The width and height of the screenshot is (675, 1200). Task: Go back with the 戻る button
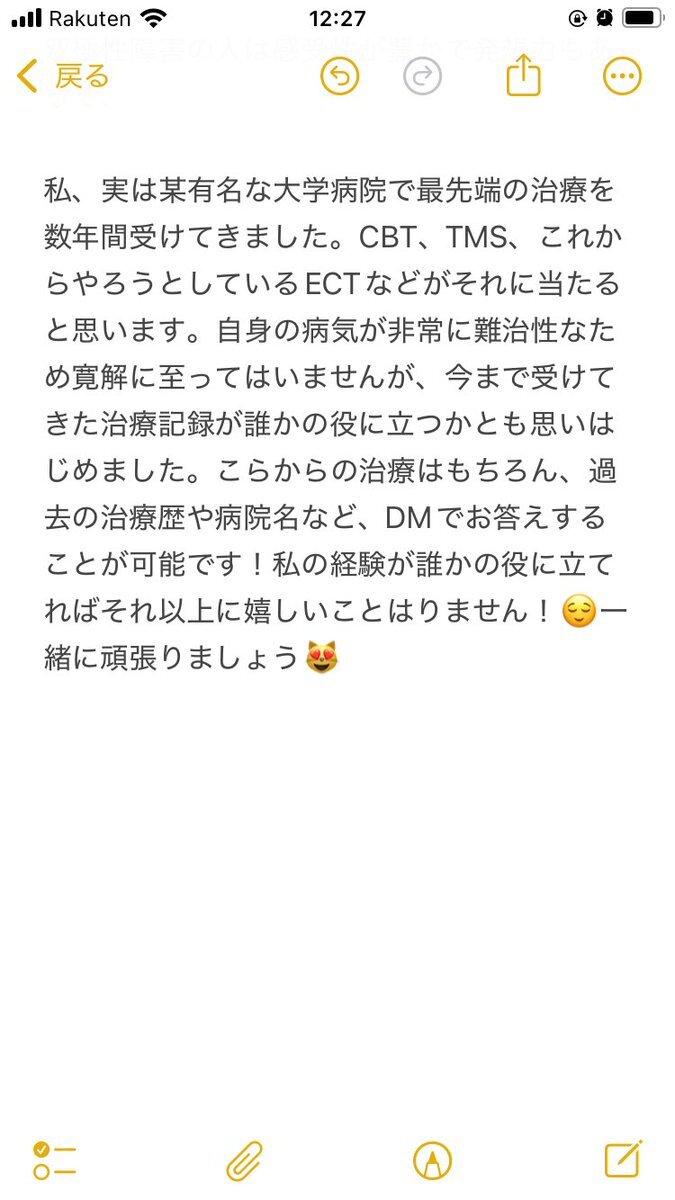click(x=63, y=76)
